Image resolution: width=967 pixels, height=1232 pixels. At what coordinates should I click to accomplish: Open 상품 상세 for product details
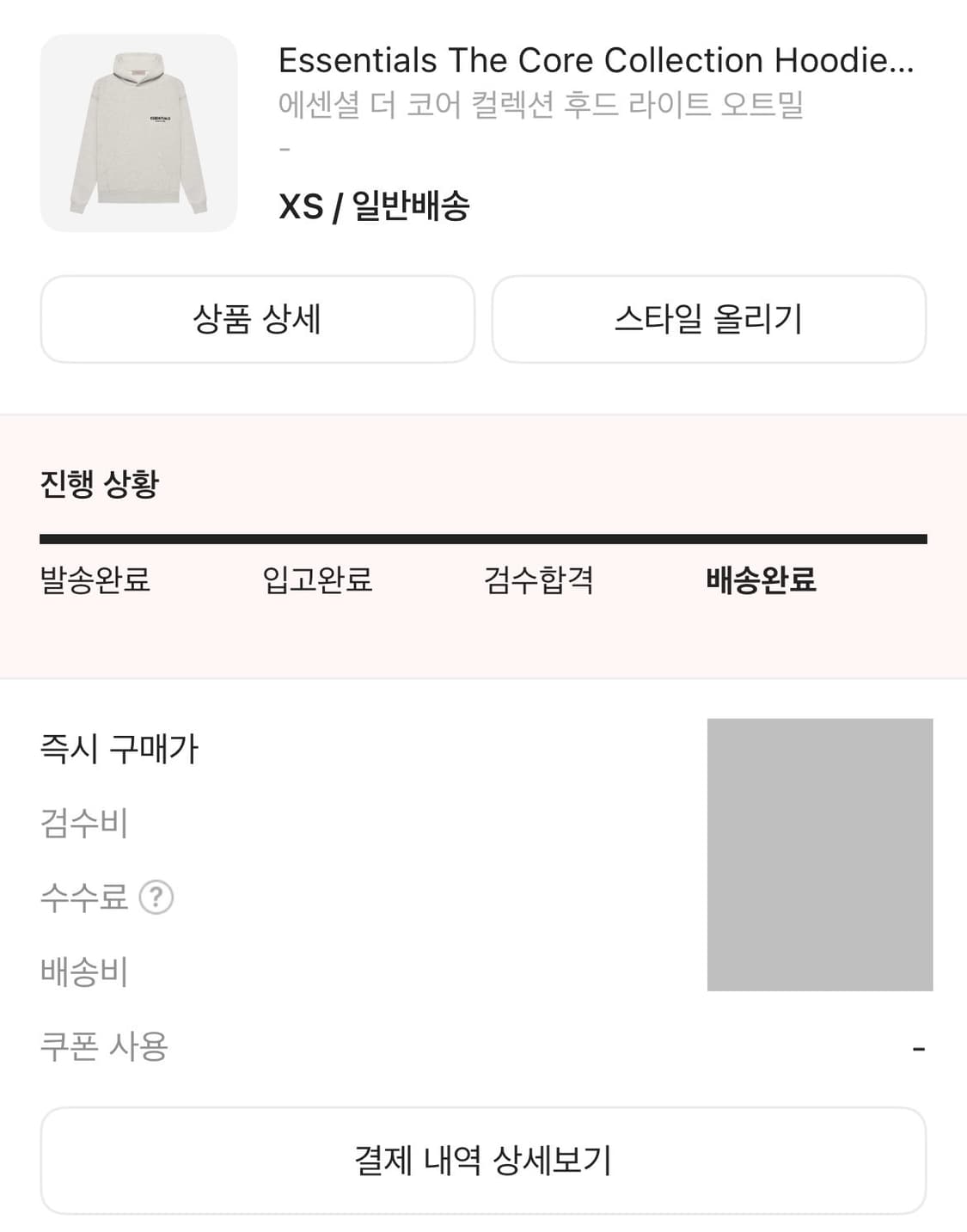[256, 319]
